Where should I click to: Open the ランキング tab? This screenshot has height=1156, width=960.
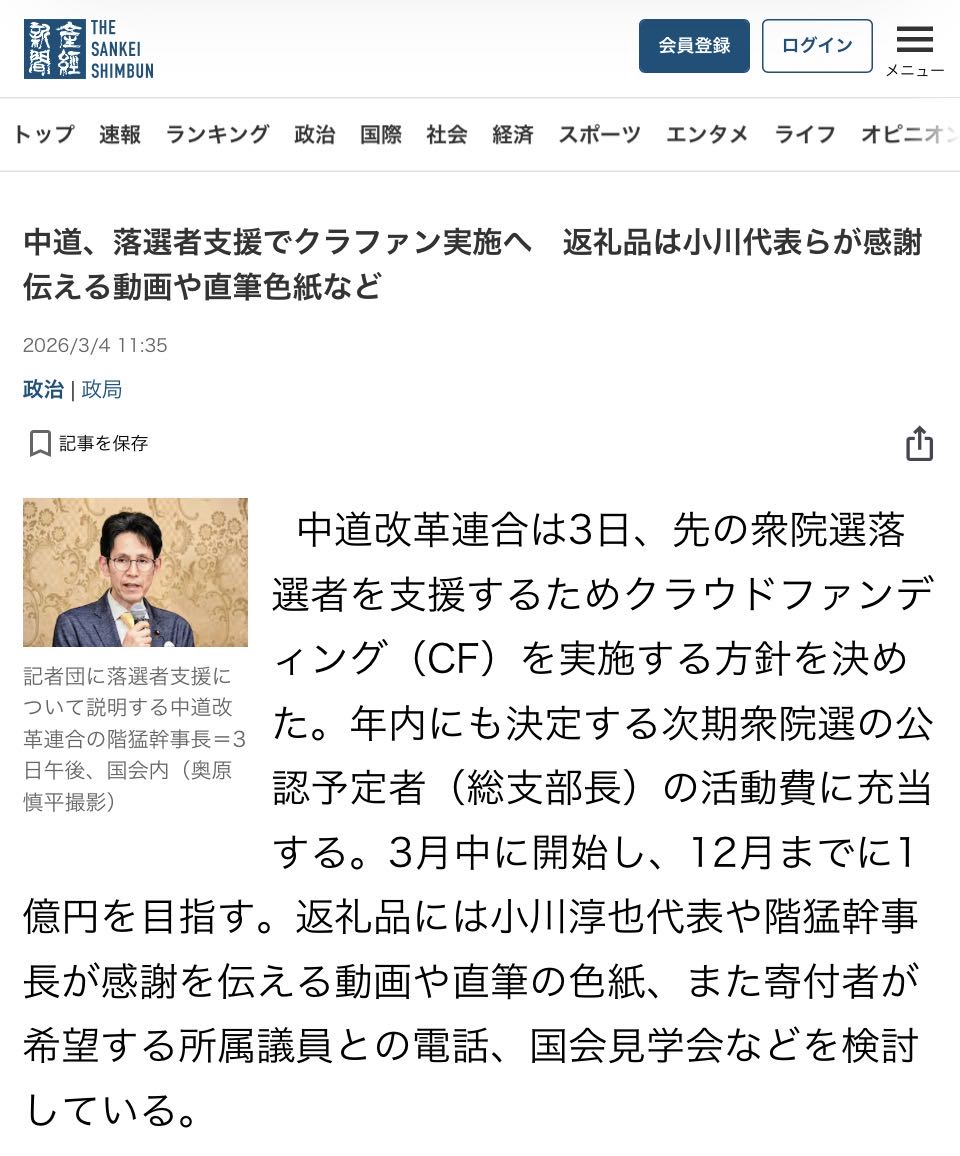(x=217, y=134)
